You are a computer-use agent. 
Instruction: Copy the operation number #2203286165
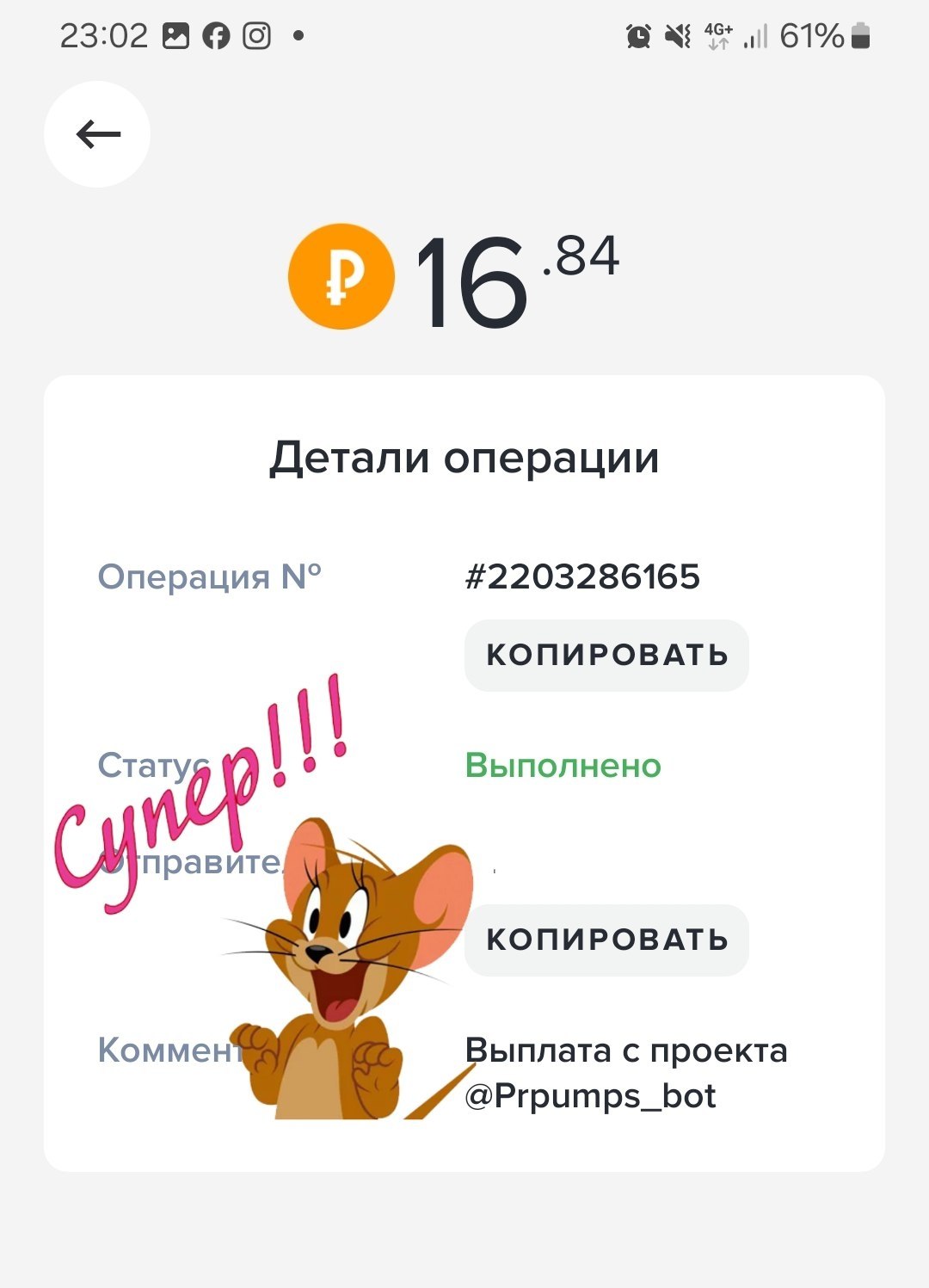(x=606, y=655)
